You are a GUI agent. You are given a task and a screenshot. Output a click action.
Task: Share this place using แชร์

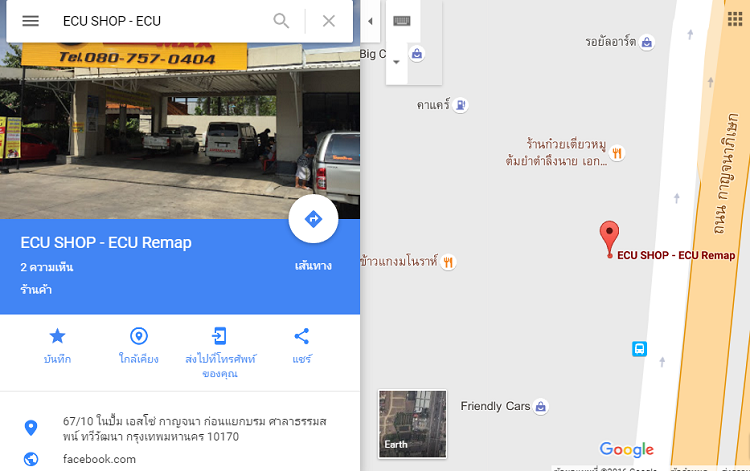pos(302,337)
